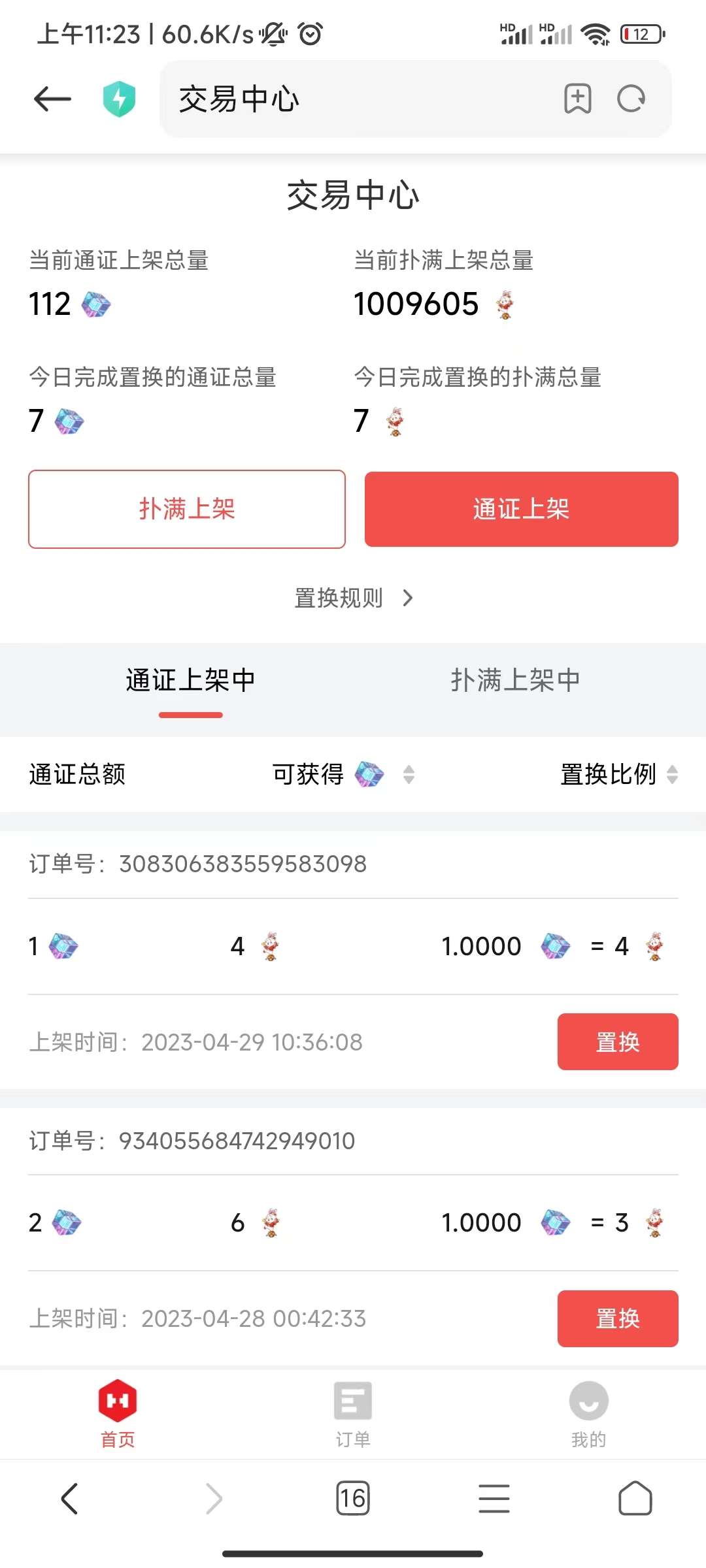Go to the browser home page
The image size is (706, 1568).
click(x=635, y=1498)
